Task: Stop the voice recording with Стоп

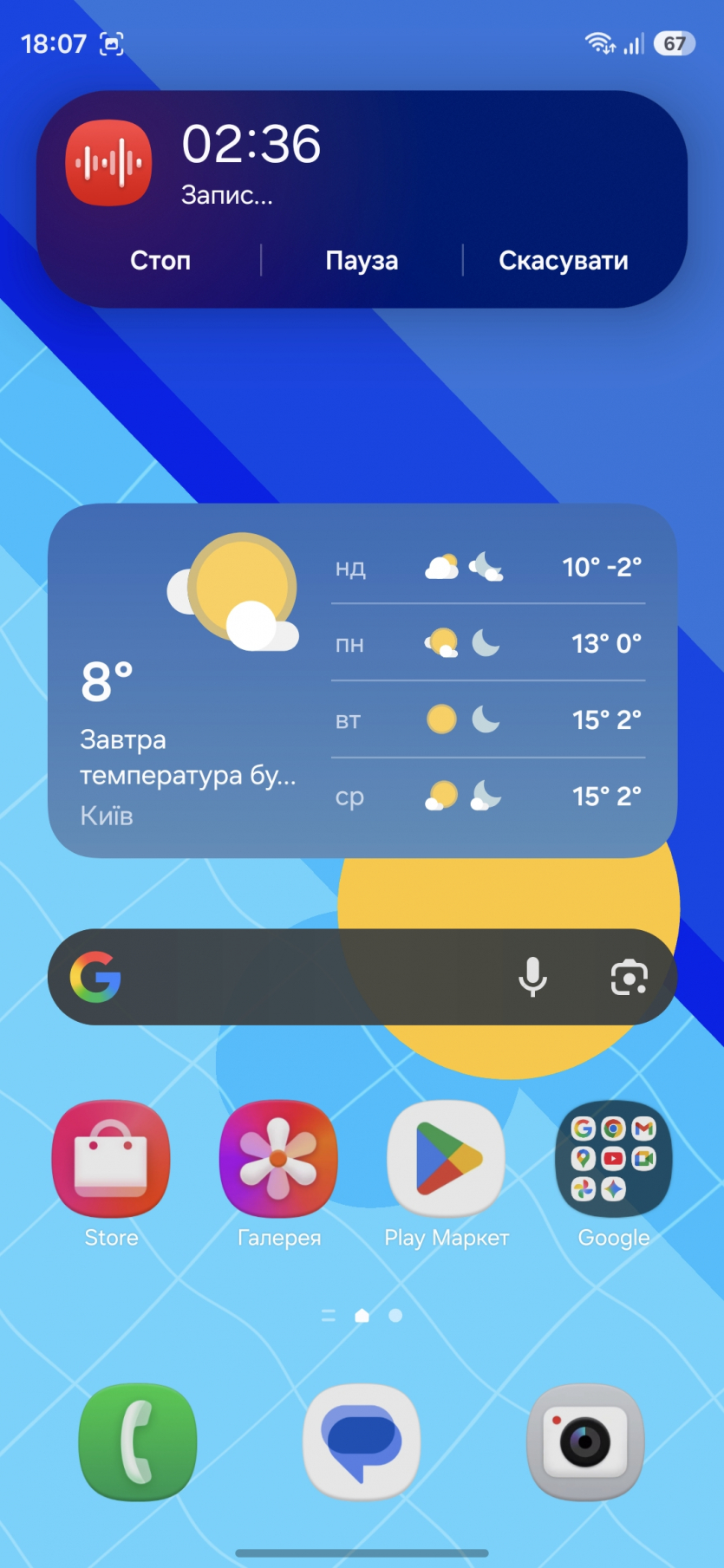Action: (160, 260)
